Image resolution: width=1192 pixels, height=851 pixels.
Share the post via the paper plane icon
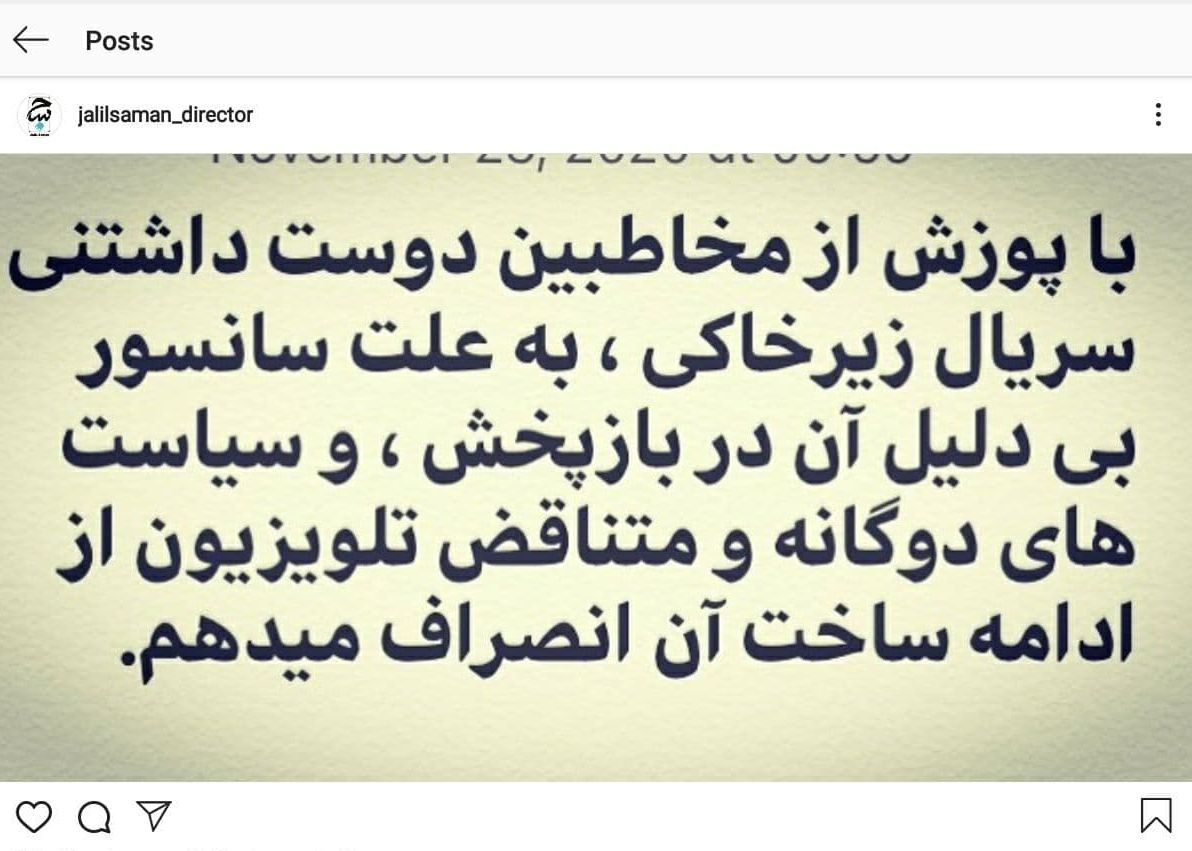pyautogui.click(x=153, y=816)
